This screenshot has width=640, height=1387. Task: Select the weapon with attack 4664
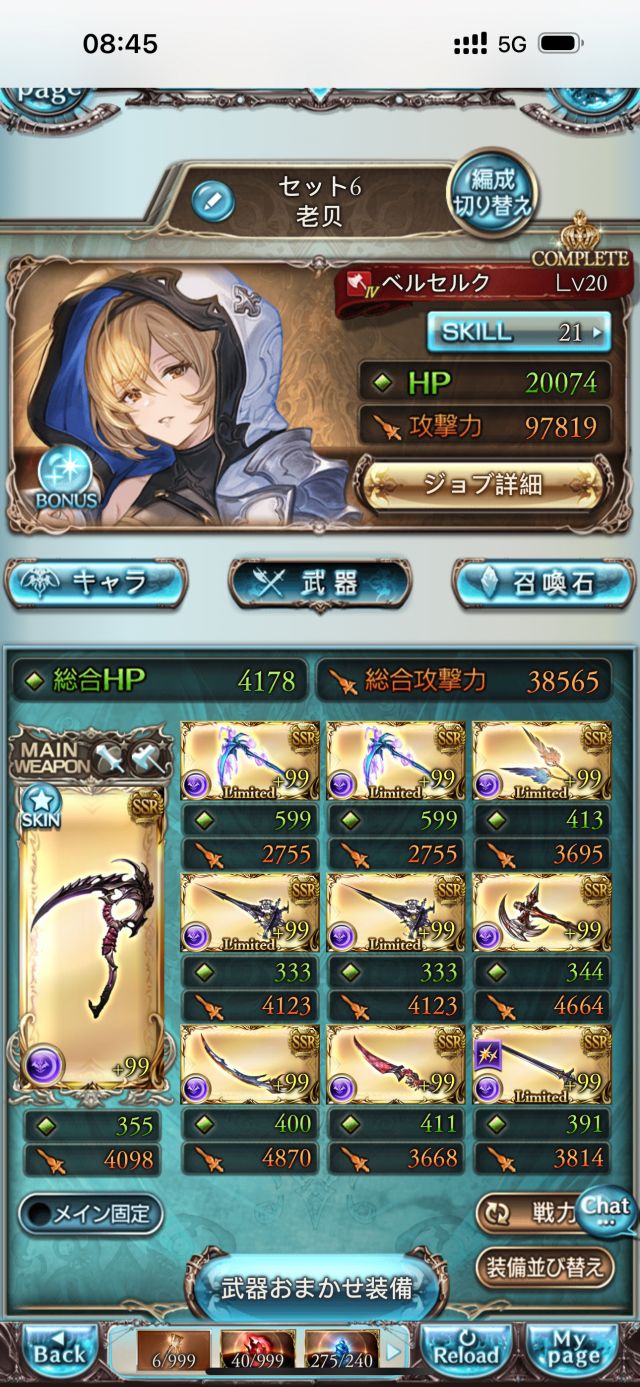point(541,912)
